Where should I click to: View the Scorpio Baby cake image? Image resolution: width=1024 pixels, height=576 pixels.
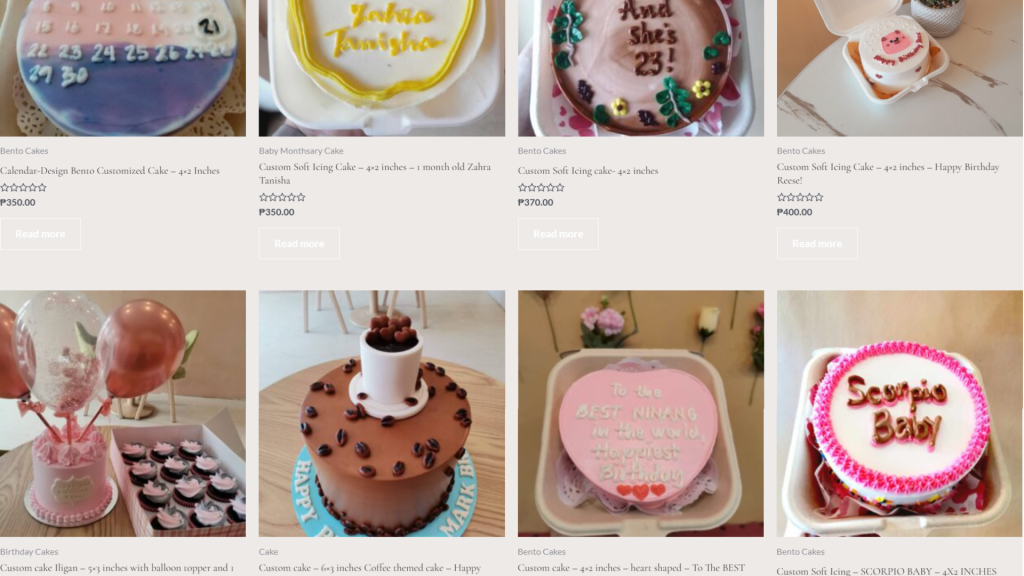899,413
